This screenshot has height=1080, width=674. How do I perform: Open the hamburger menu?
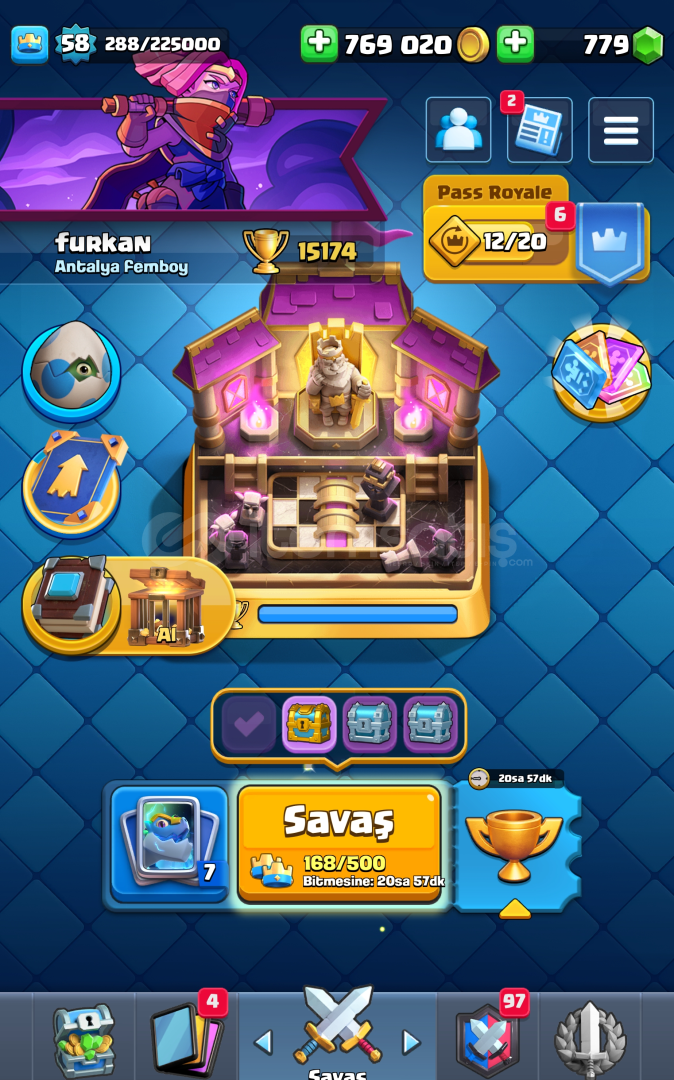621,129
